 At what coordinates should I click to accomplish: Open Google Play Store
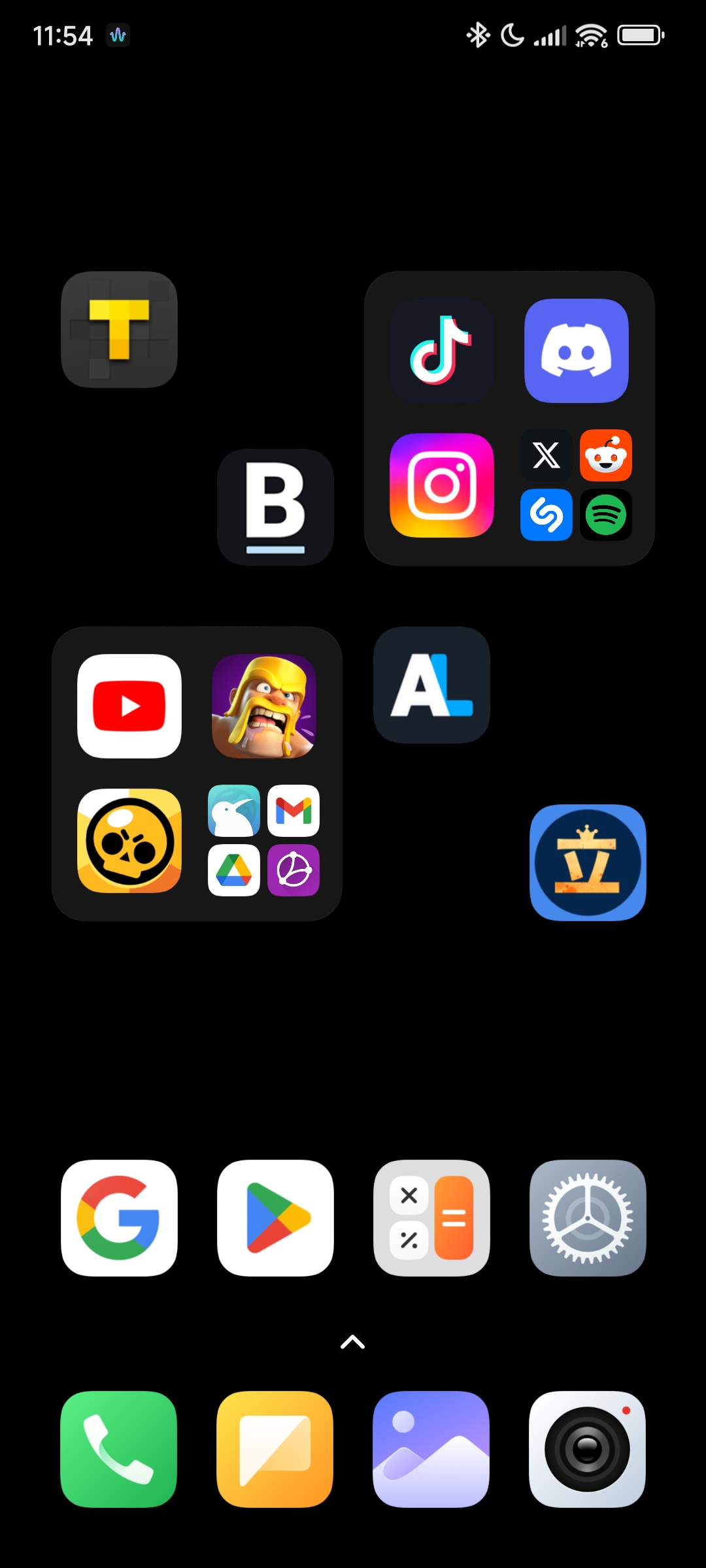275,1218
